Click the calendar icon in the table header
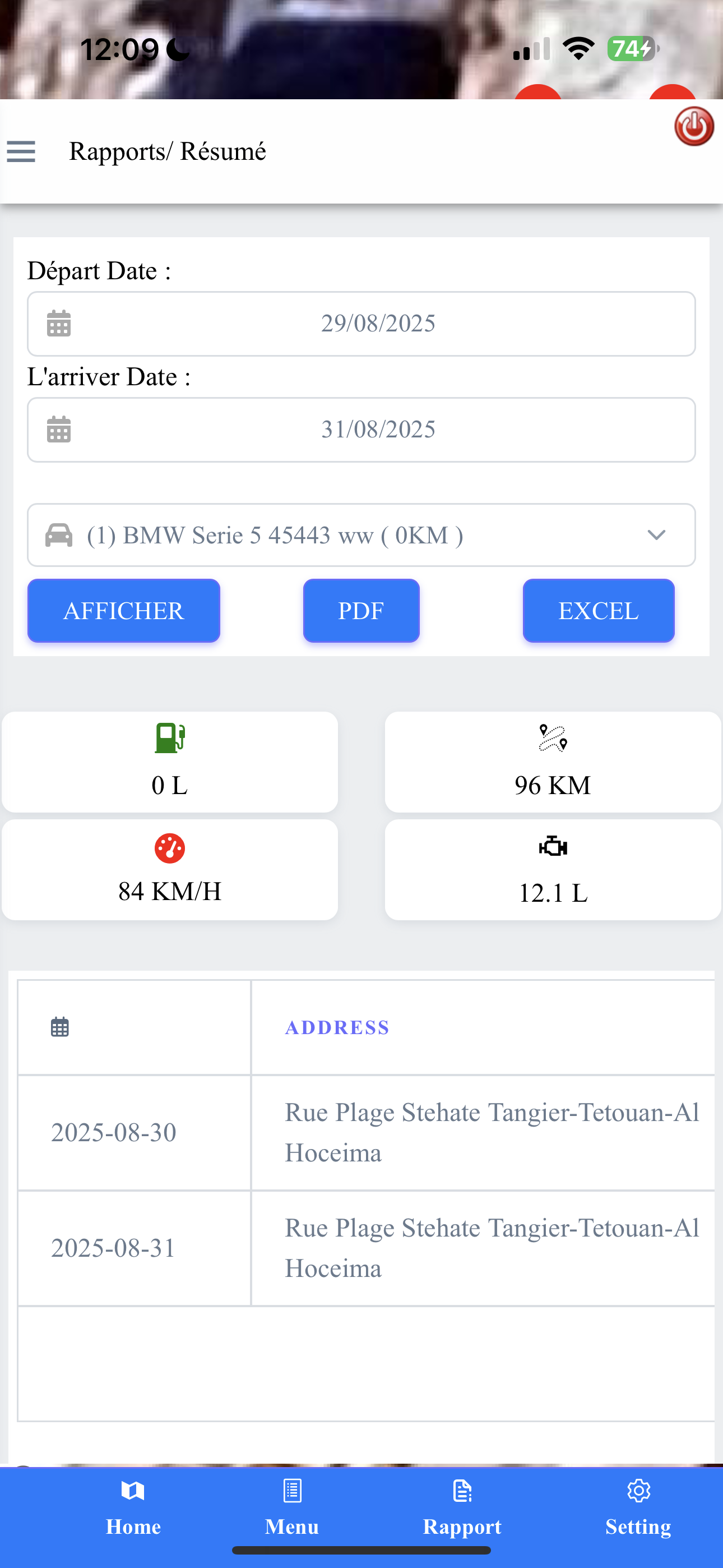The height and width of the screenshot is (1568, 723). (x=59, y=1026)
